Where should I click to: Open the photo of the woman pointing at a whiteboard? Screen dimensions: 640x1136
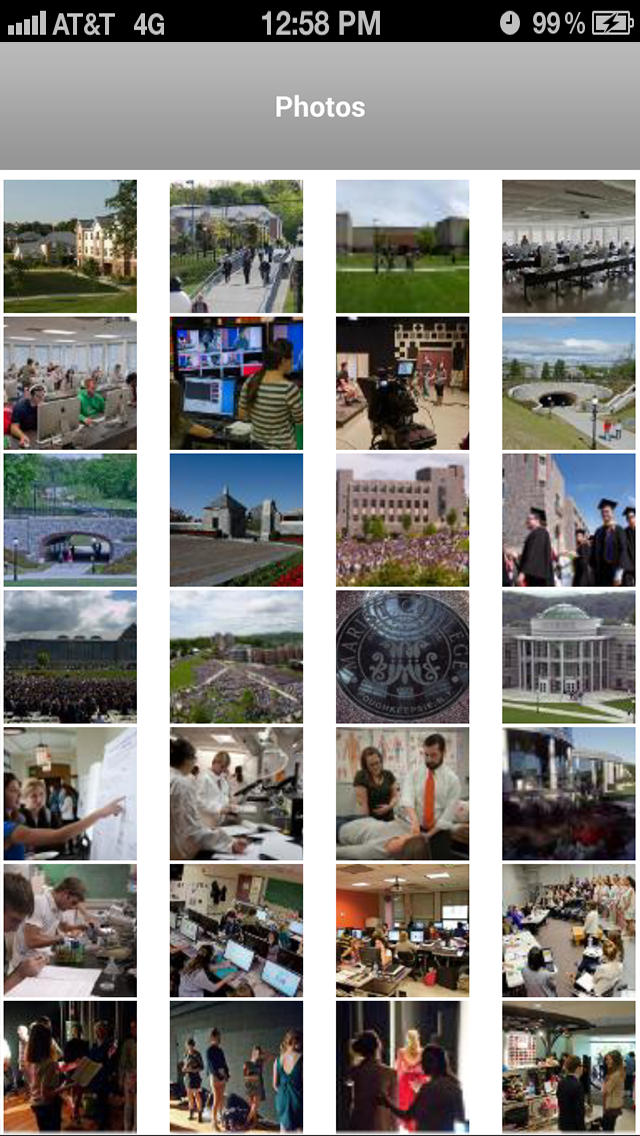coord(70,793)
